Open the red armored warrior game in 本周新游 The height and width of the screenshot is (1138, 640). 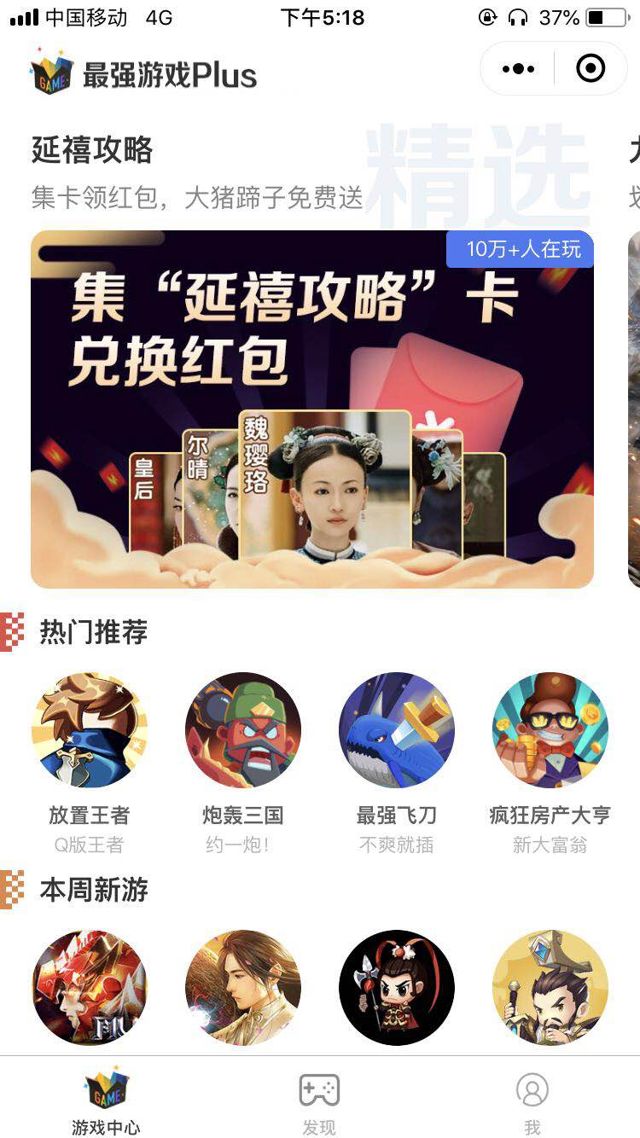coord(89,988)
